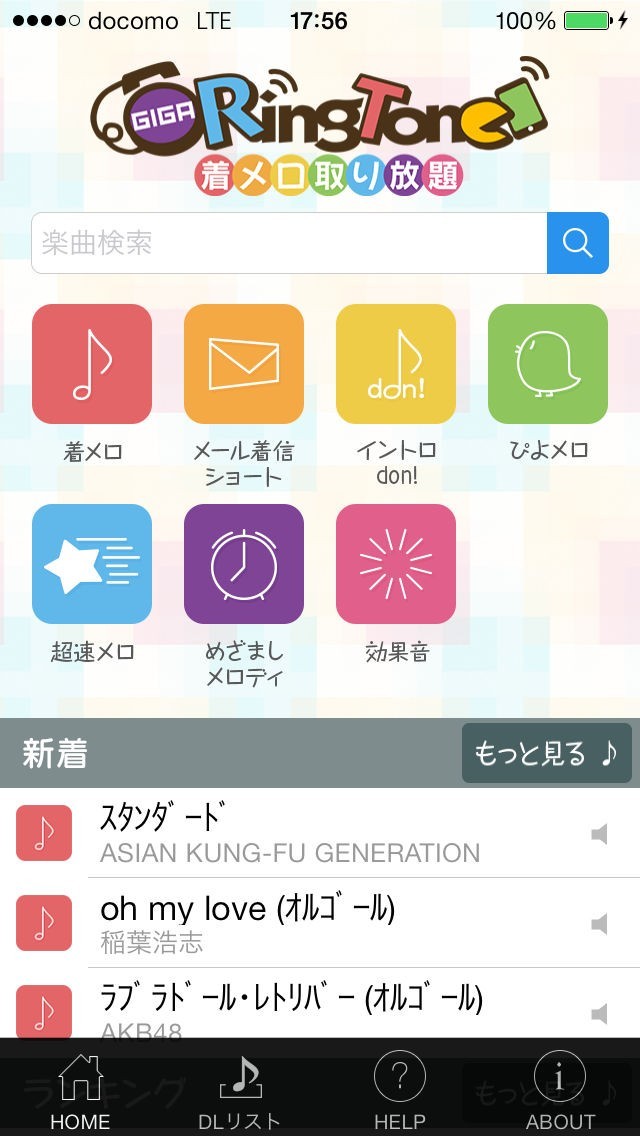Open the ぴよメロ category
640x1136 pixels.
(x=548, y=364)
